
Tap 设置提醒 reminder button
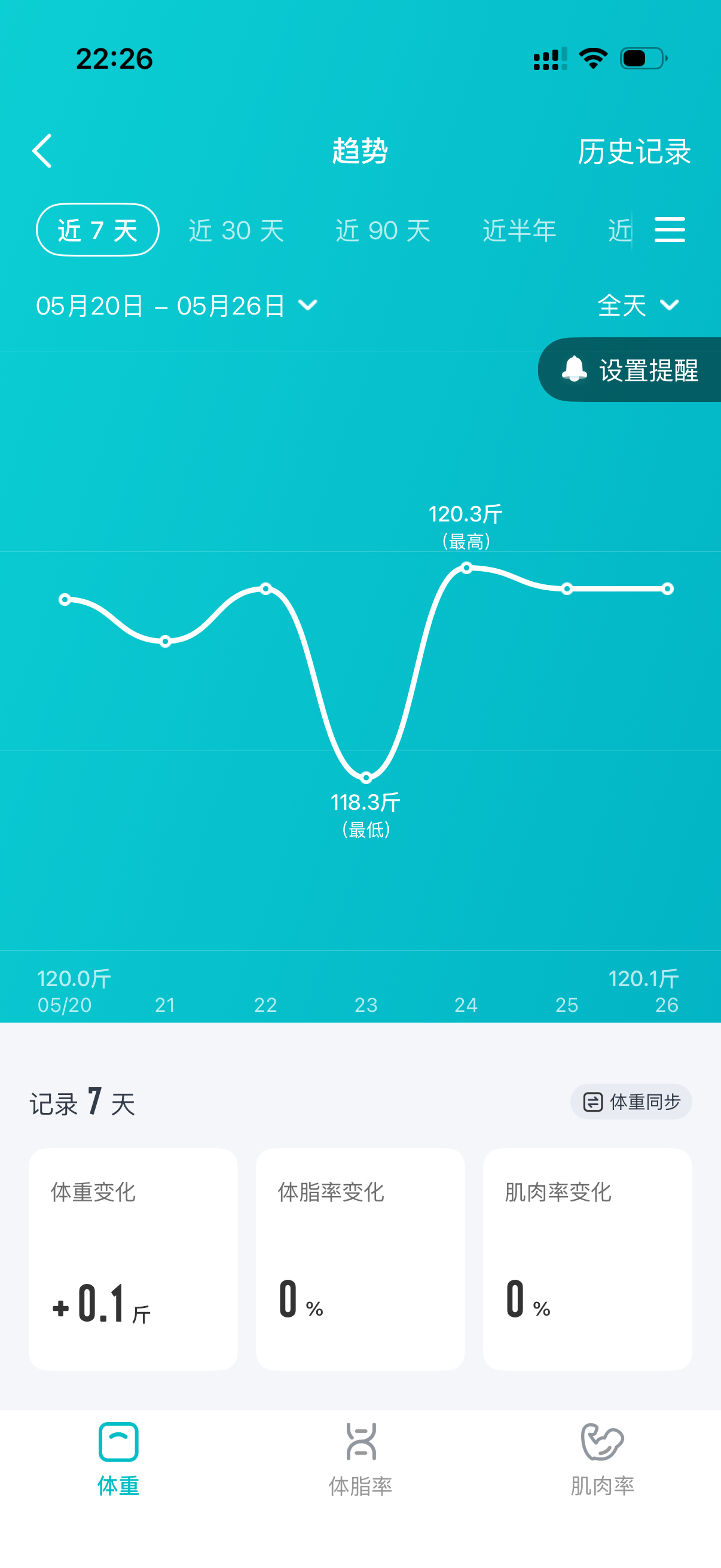[x=630, y=370]
